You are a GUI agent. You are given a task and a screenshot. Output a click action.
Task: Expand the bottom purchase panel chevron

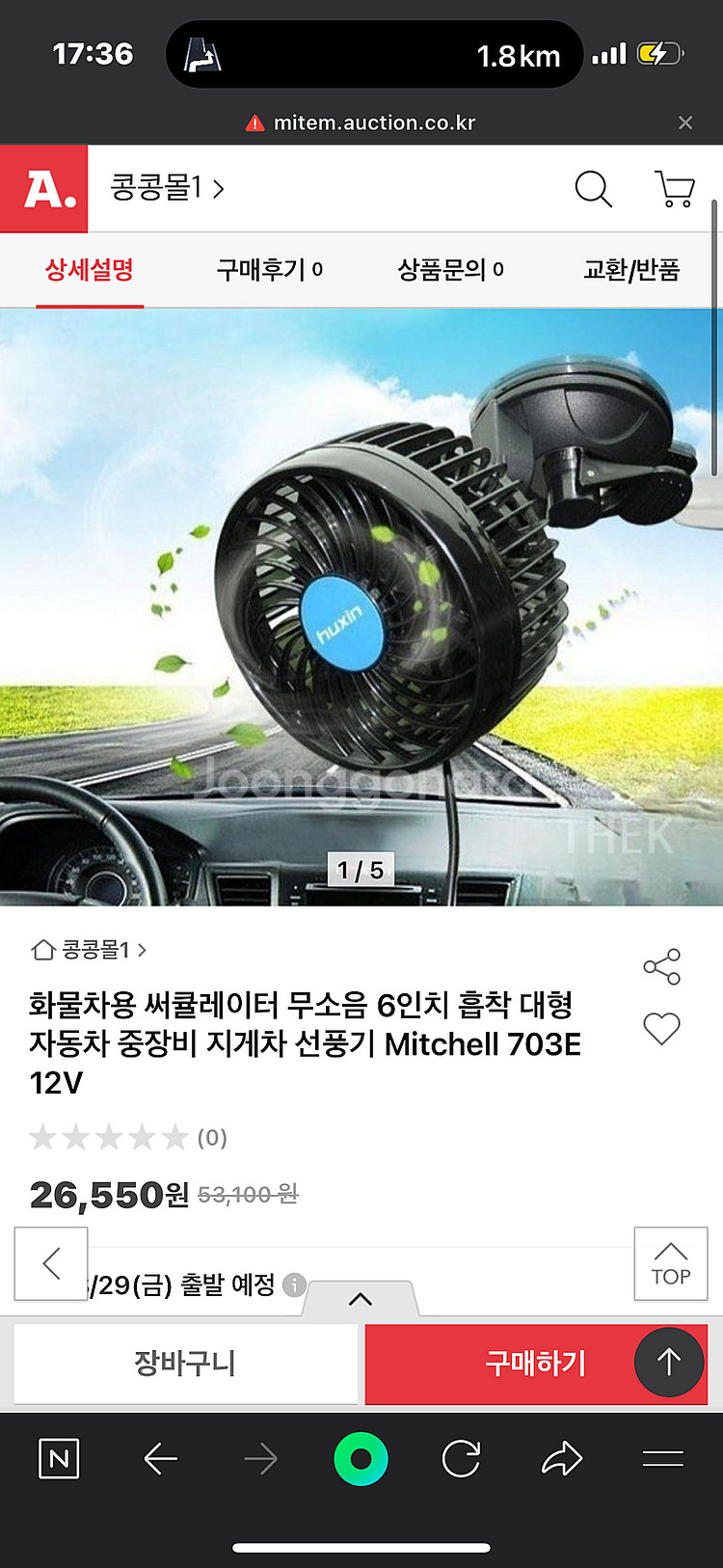(x=361, y=1299)
